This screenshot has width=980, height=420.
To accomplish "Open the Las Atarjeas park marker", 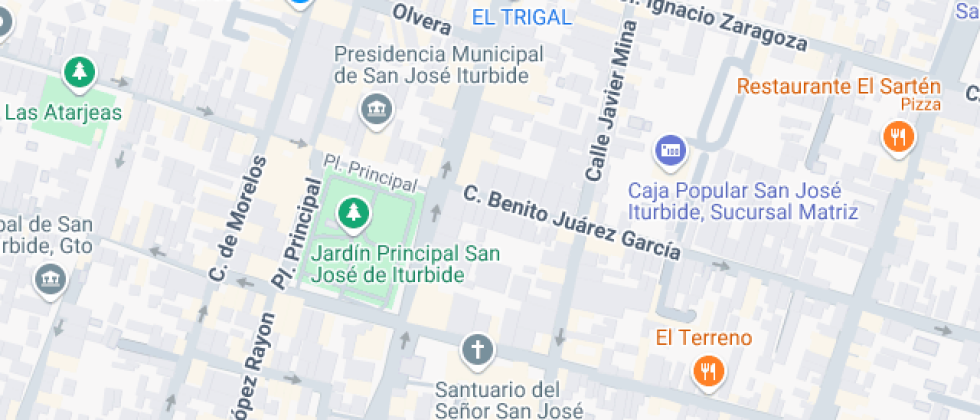I will click(79, 73).
